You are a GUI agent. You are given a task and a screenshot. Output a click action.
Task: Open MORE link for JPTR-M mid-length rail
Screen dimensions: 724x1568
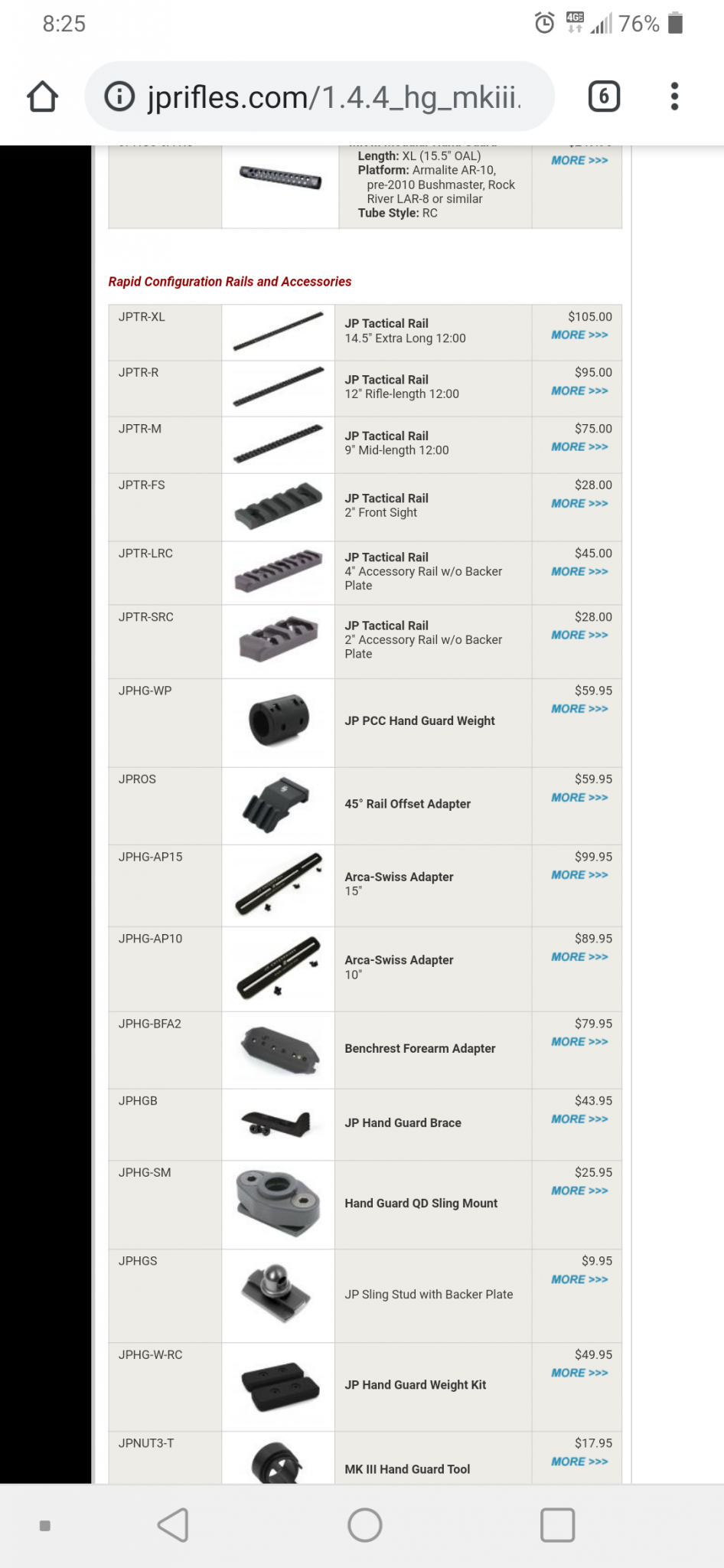pos(579,447)
